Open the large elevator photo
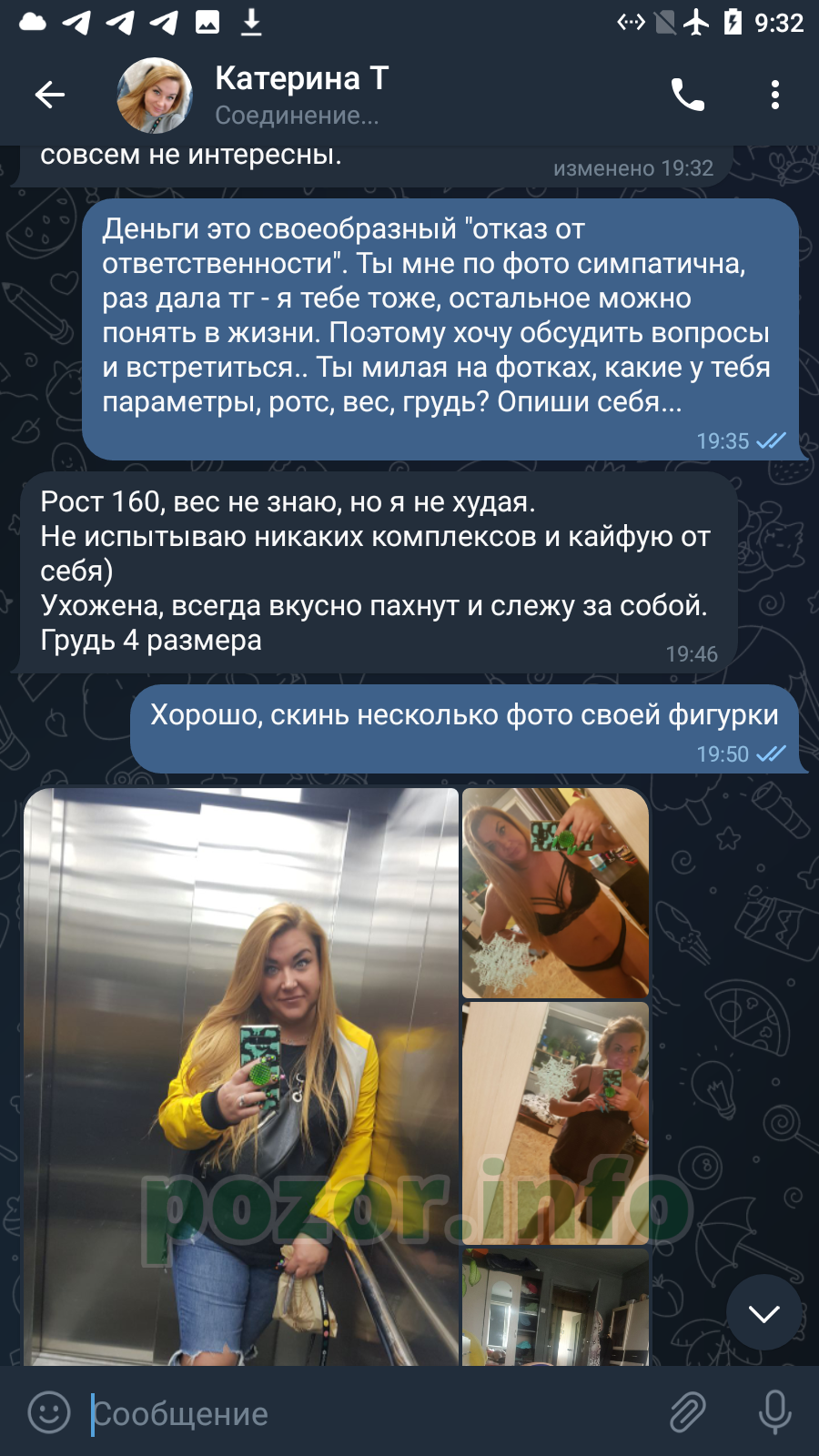The width and height of the screenshot is (819, 1456). click(x=241, y=1077)
